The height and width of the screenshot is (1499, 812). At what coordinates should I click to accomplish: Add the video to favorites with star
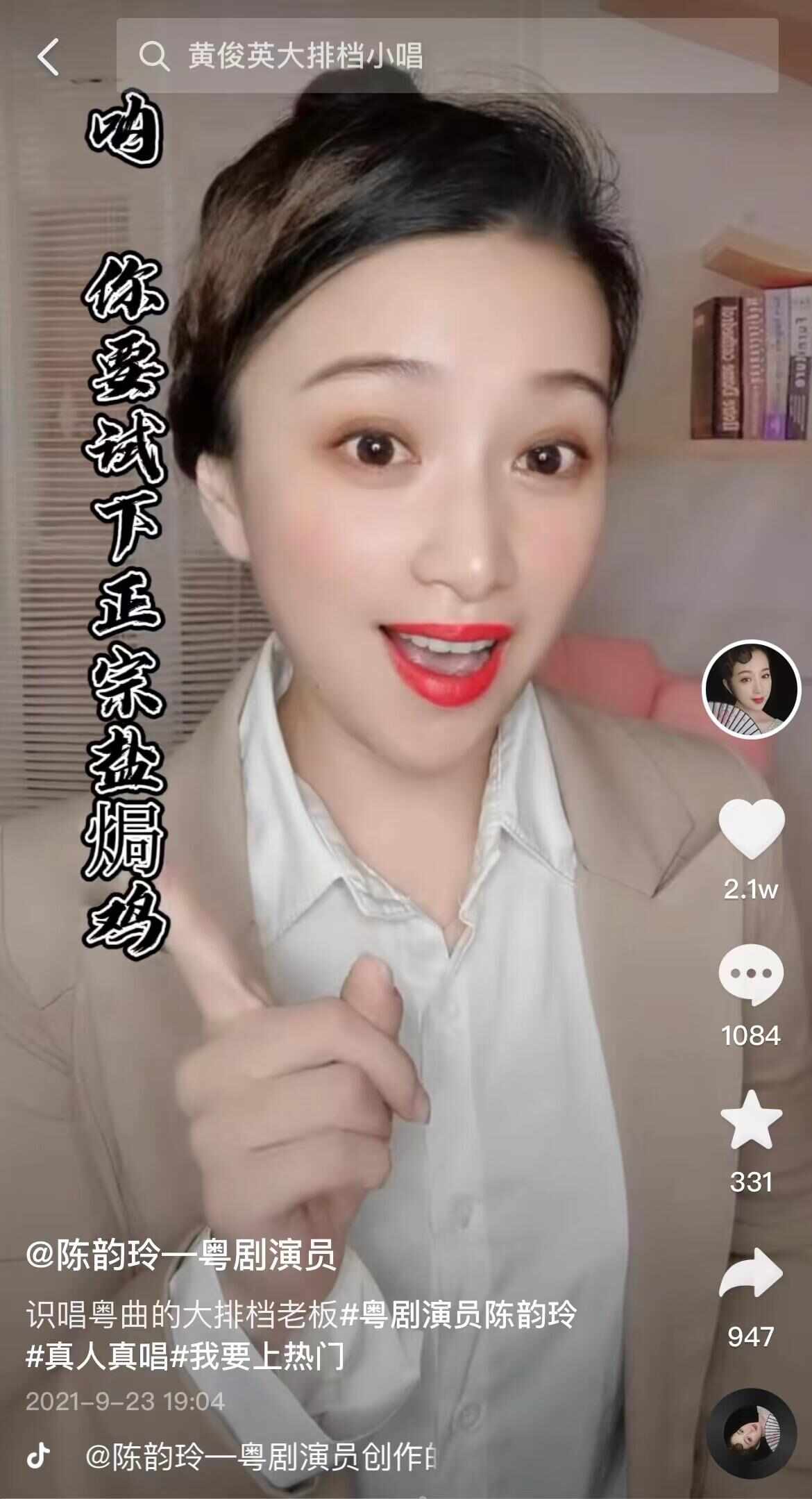click(751, 1121)
